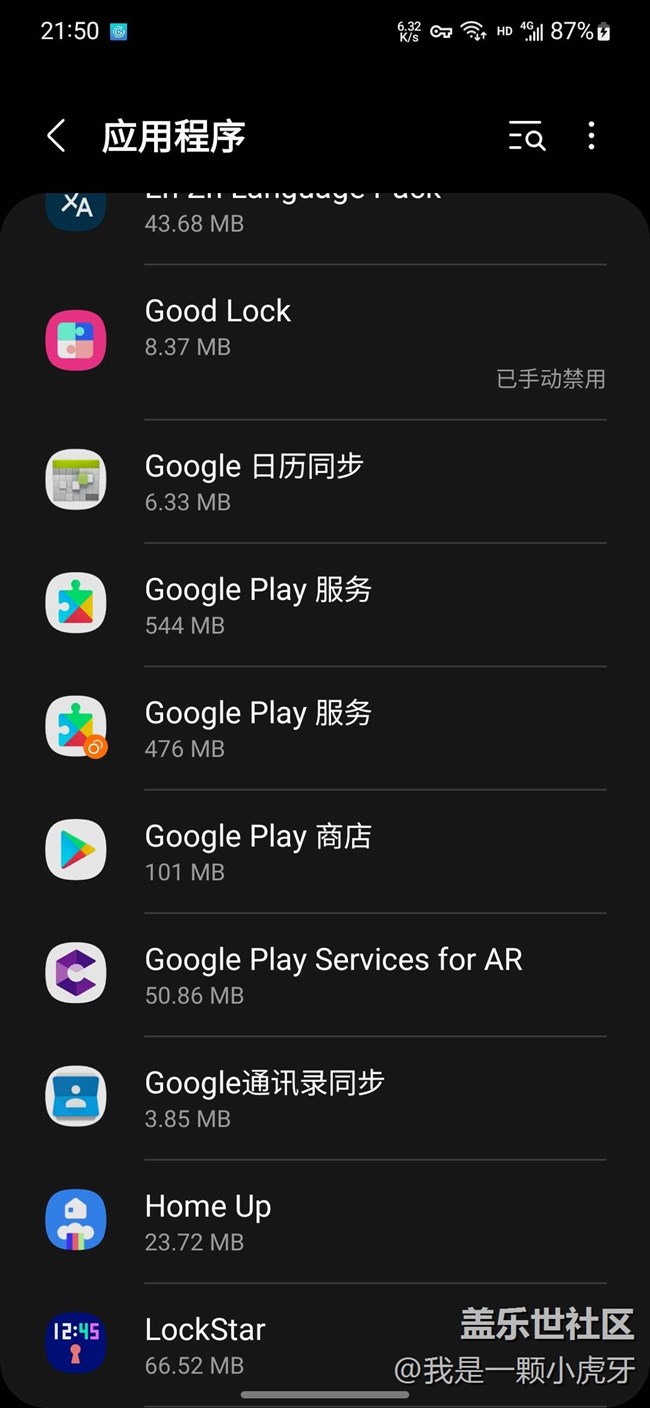
Task: View details for Google Play 商店
Action: (325, 851)
